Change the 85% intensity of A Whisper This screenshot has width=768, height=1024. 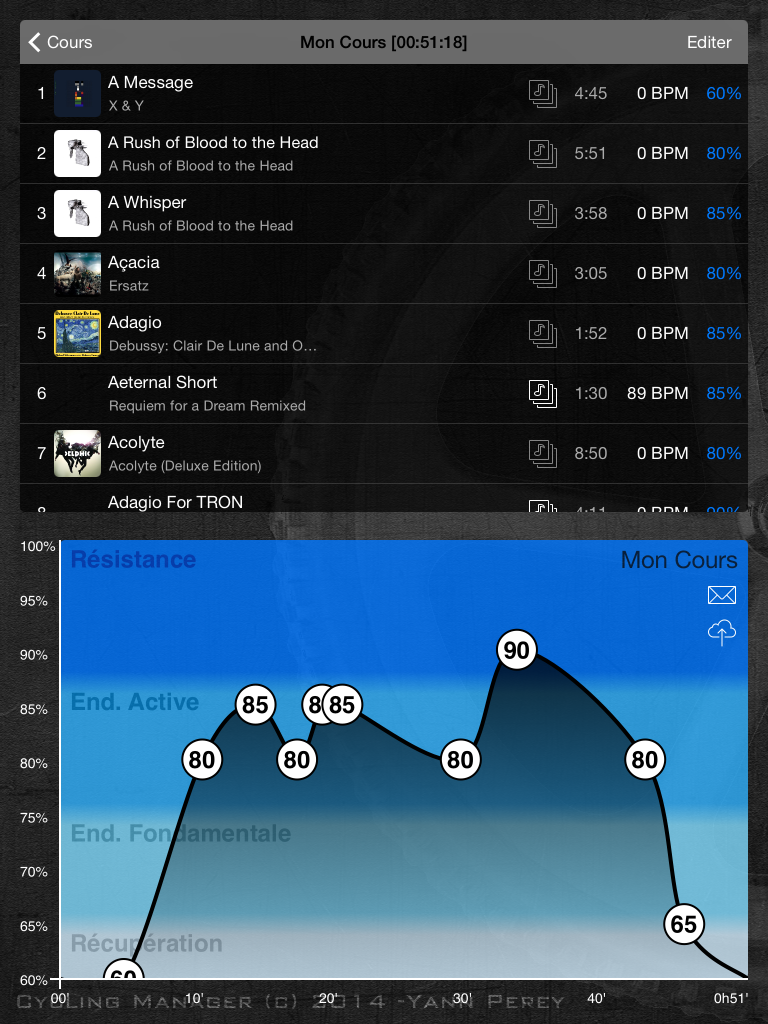pos(724,213)
